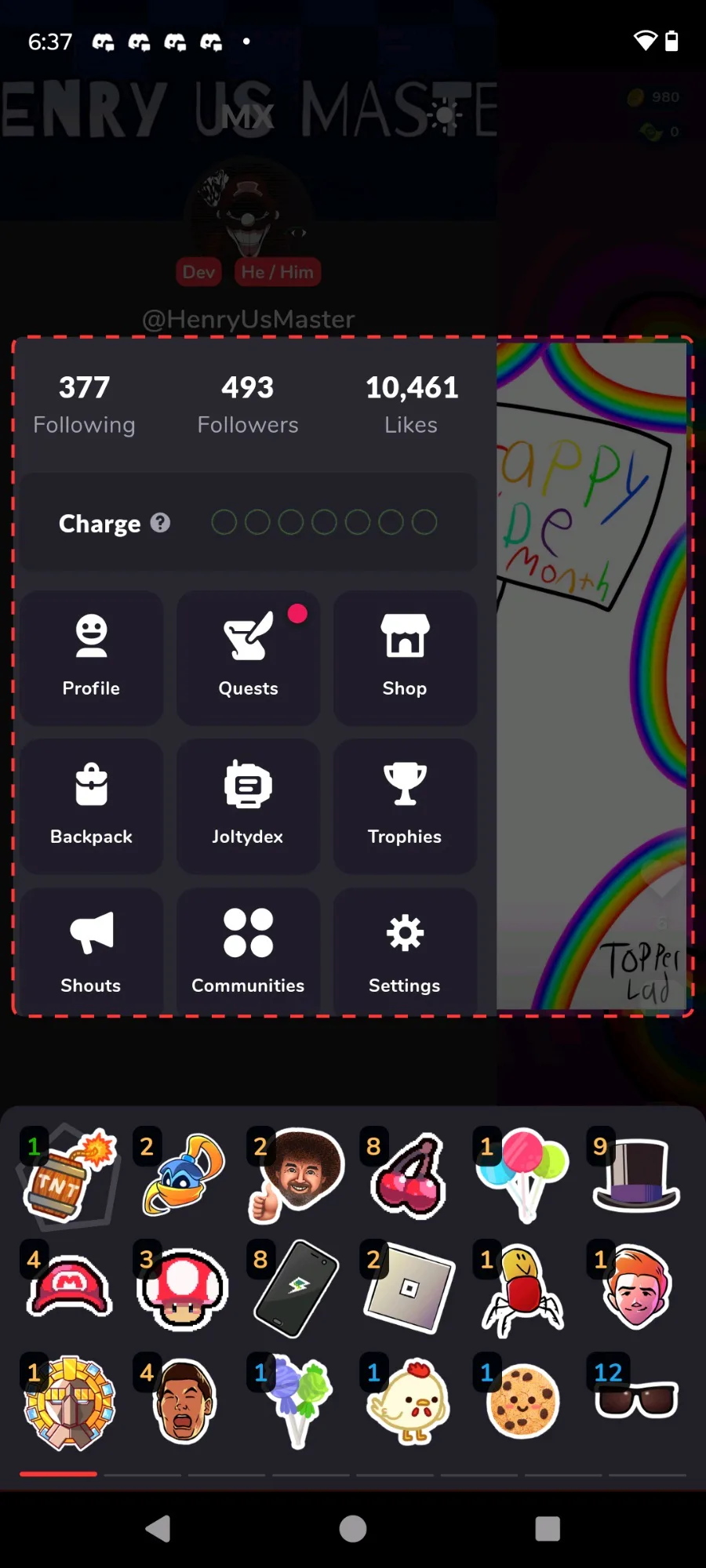Open Settings
Screen dimensions: 706x1568
point(405,951)
